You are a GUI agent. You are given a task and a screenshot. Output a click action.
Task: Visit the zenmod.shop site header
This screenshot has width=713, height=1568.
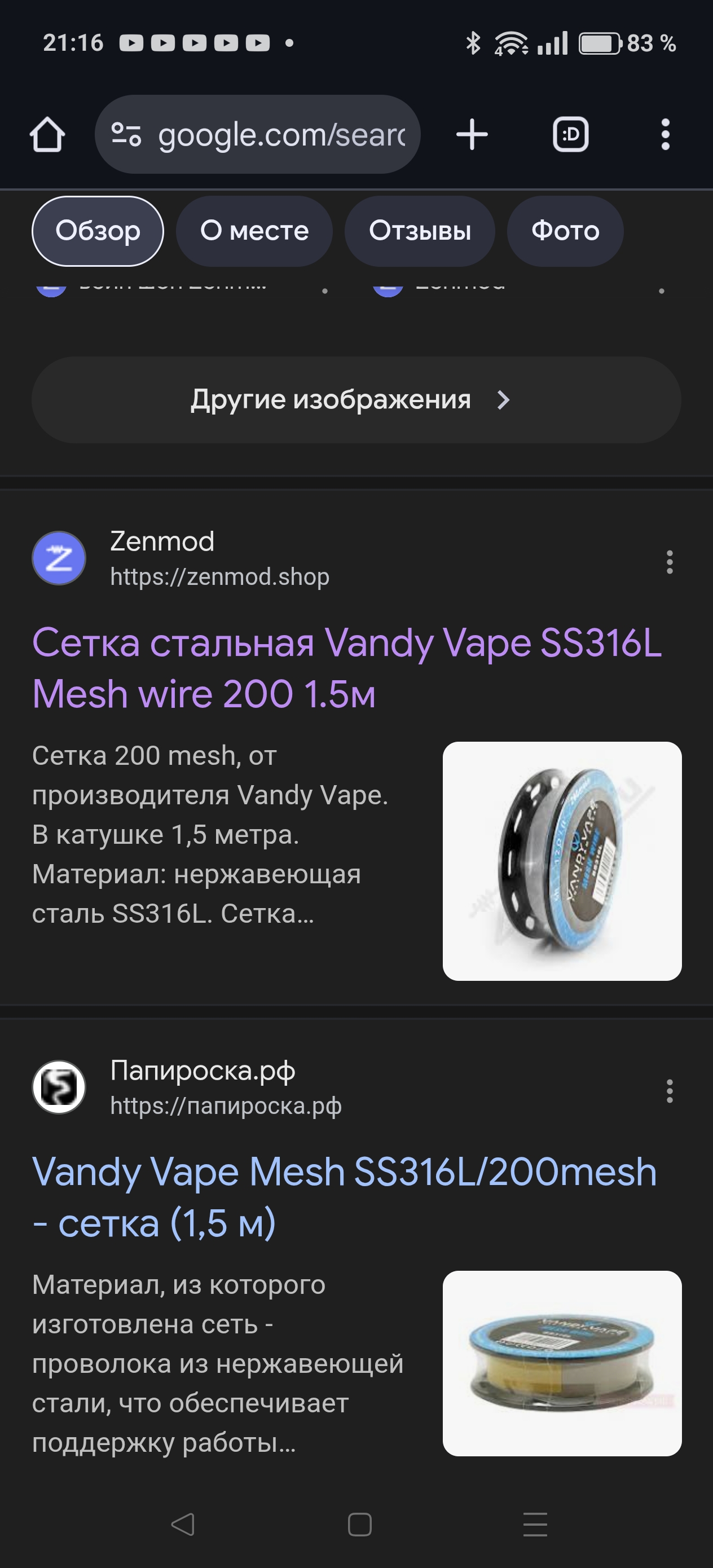pos(183,559)
